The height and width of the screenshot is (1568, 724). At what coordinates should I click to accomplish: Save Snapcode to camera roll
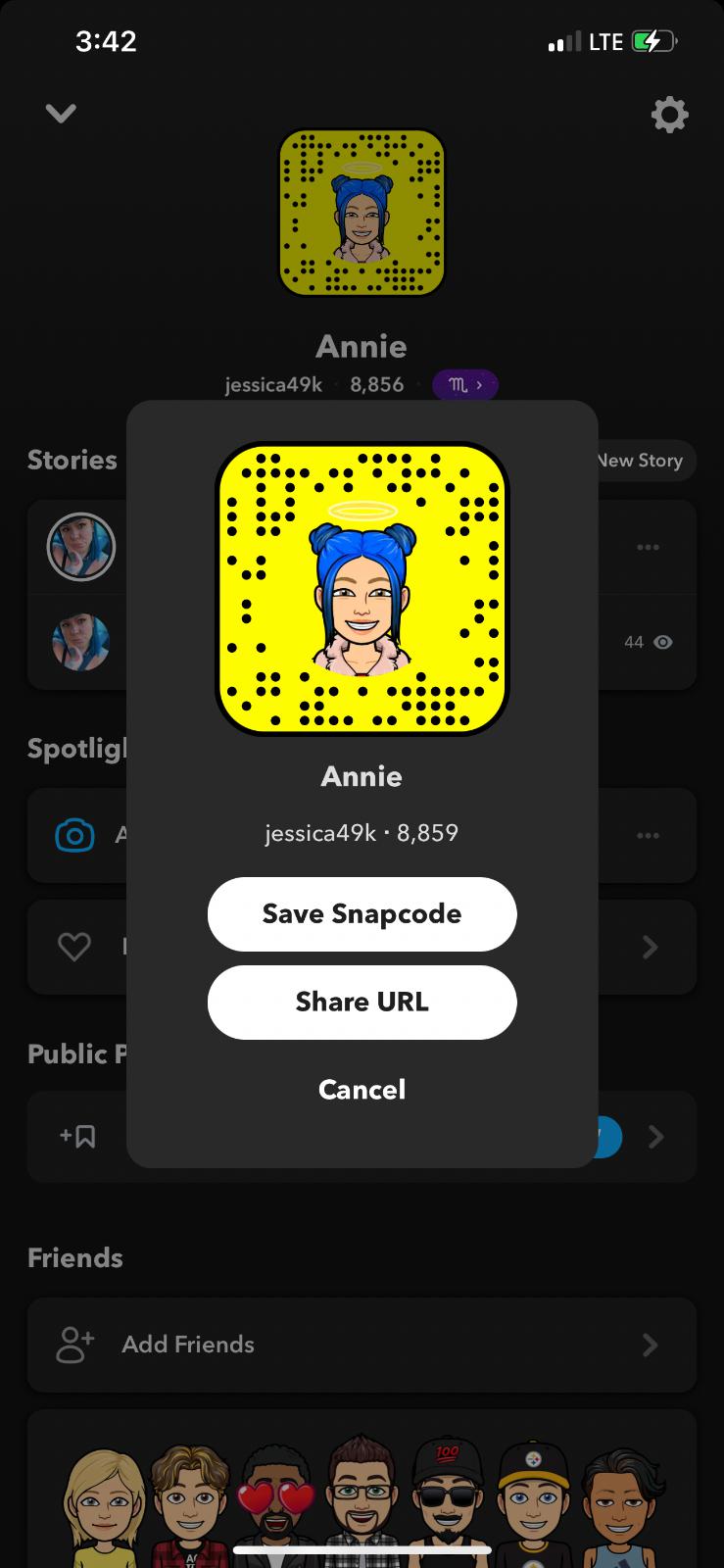click(x=362, y=913)
